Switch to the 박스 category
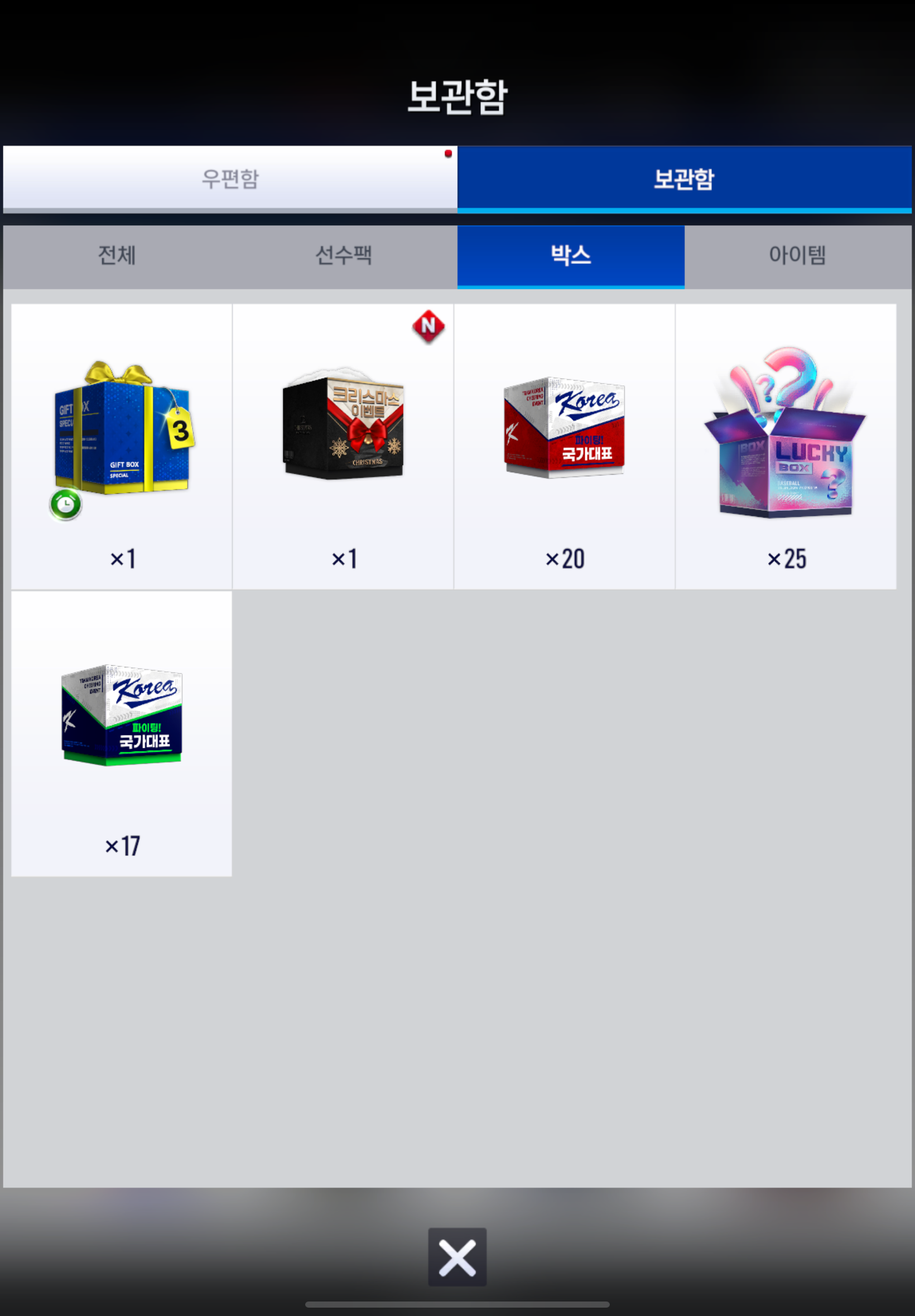915x1316 pixels. tap(570, 257)
